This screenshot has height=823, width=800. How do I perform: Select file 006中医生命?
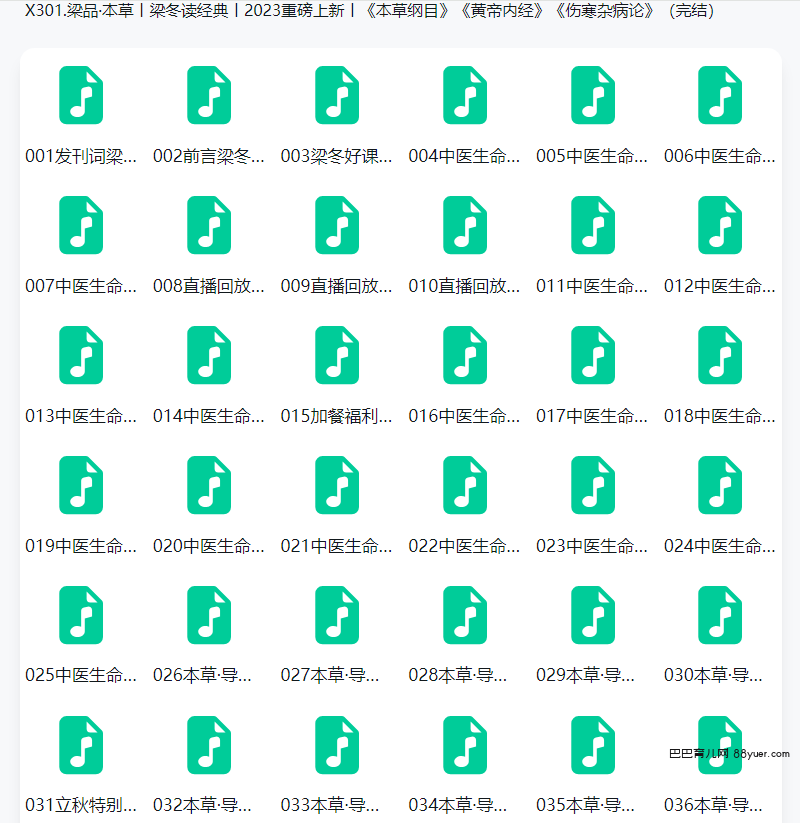pyautogui.click(x=720, y=96)
